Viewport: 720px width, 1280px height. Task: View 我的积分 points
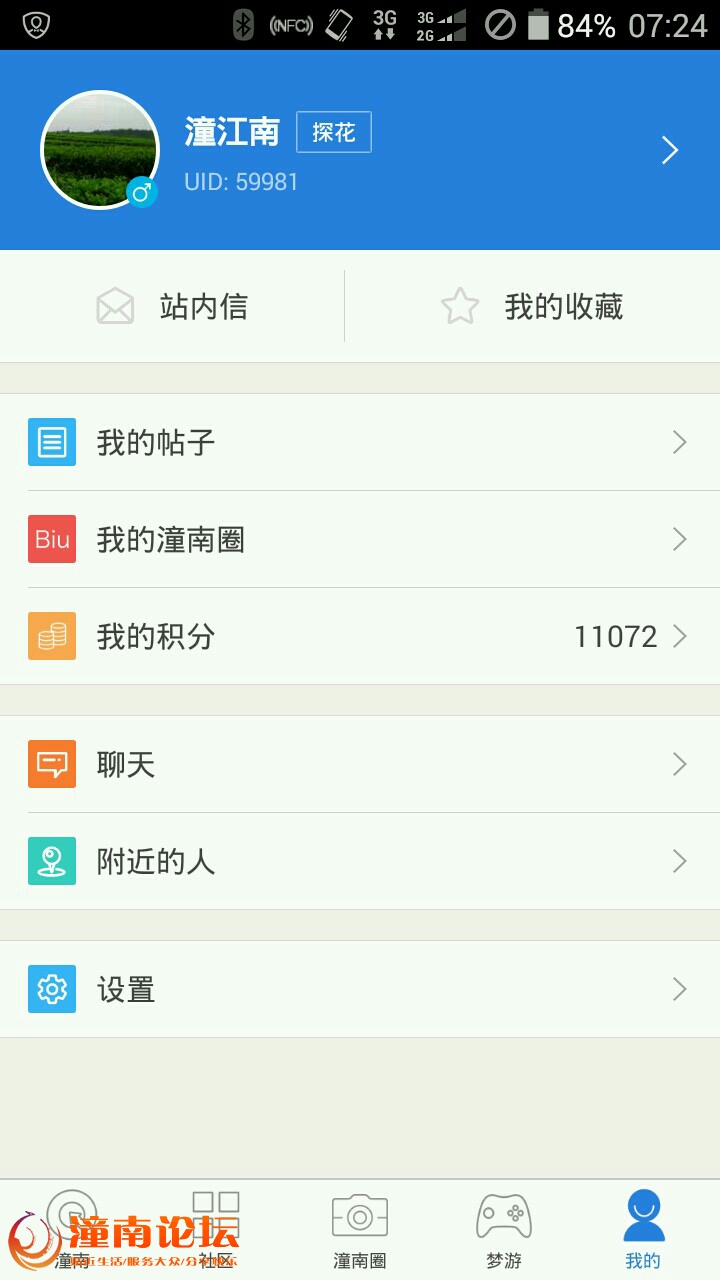pos(360,636)
